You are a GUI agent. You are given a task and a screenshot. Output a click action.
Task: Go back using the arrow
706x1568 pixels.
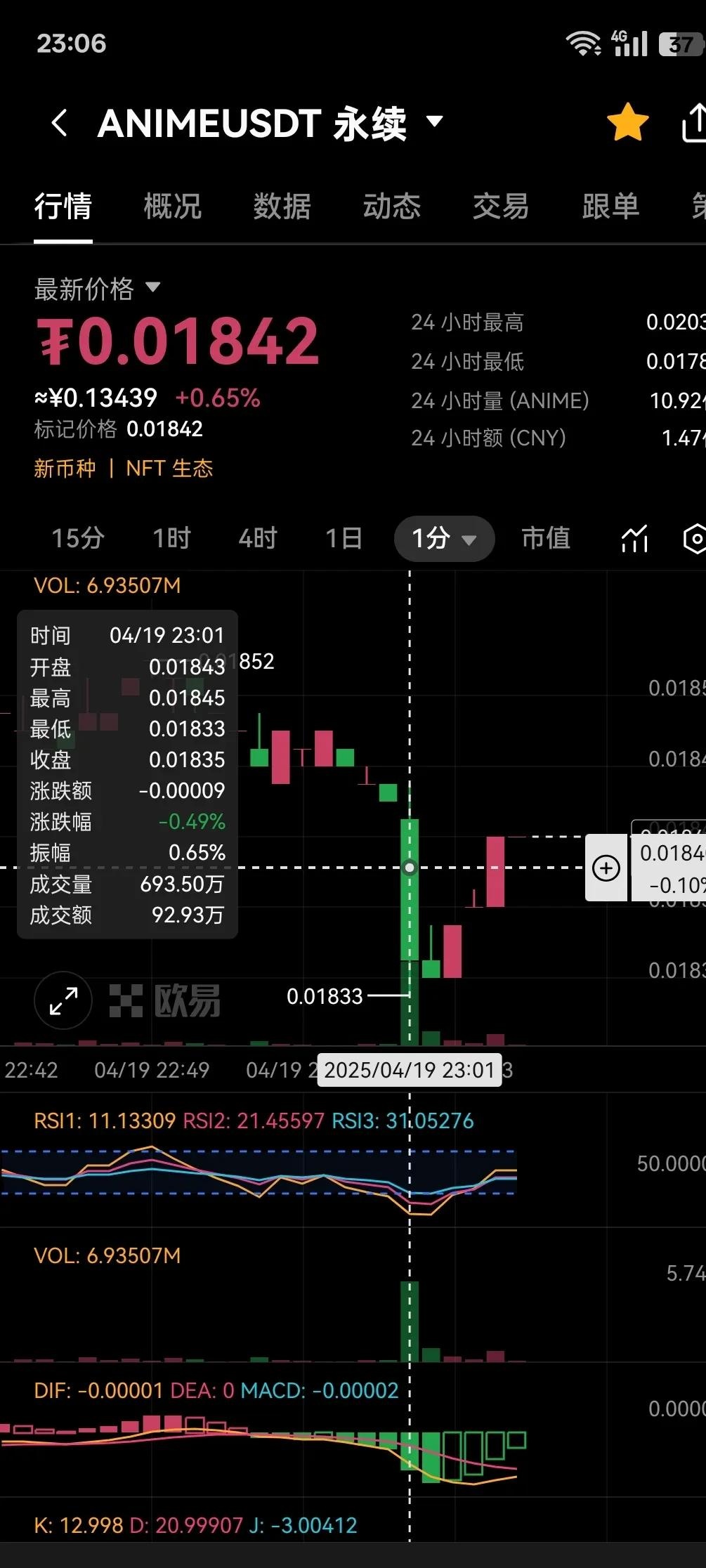(x=60, y=123)
